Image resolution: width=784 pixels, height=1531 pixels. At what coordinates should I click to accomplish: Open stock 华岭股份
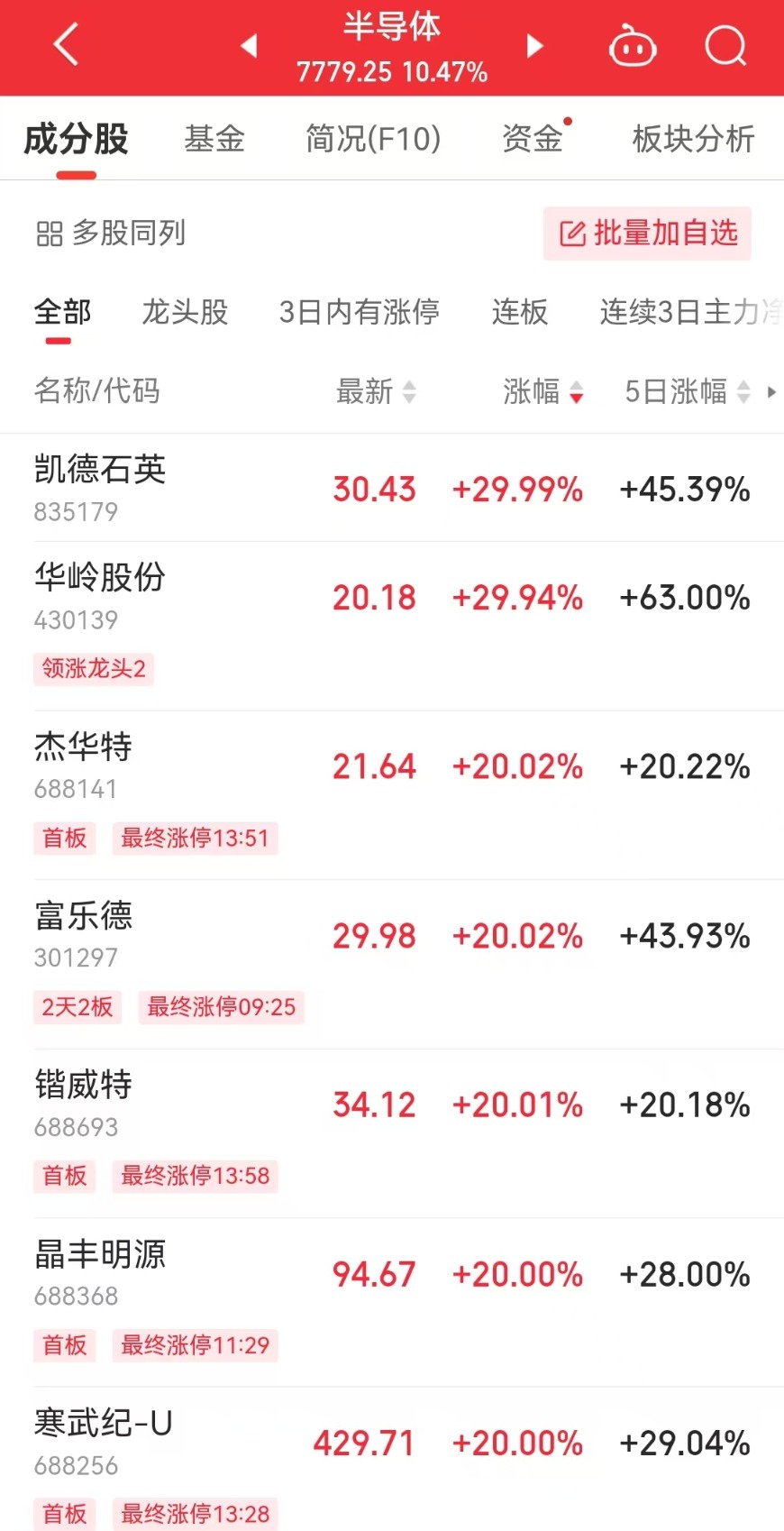392,626
